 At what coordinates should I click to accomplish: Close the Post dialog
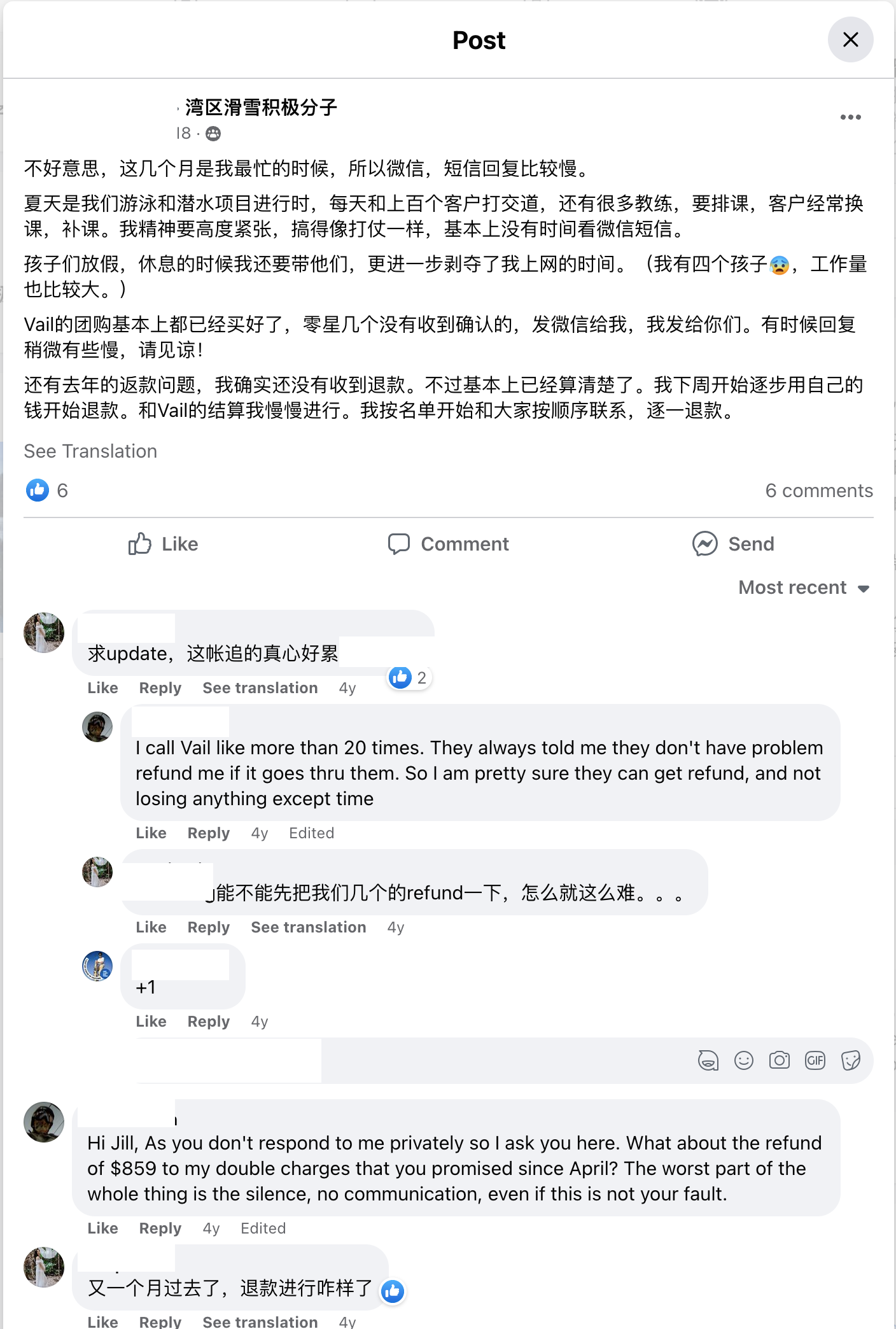tap(850, 40)
